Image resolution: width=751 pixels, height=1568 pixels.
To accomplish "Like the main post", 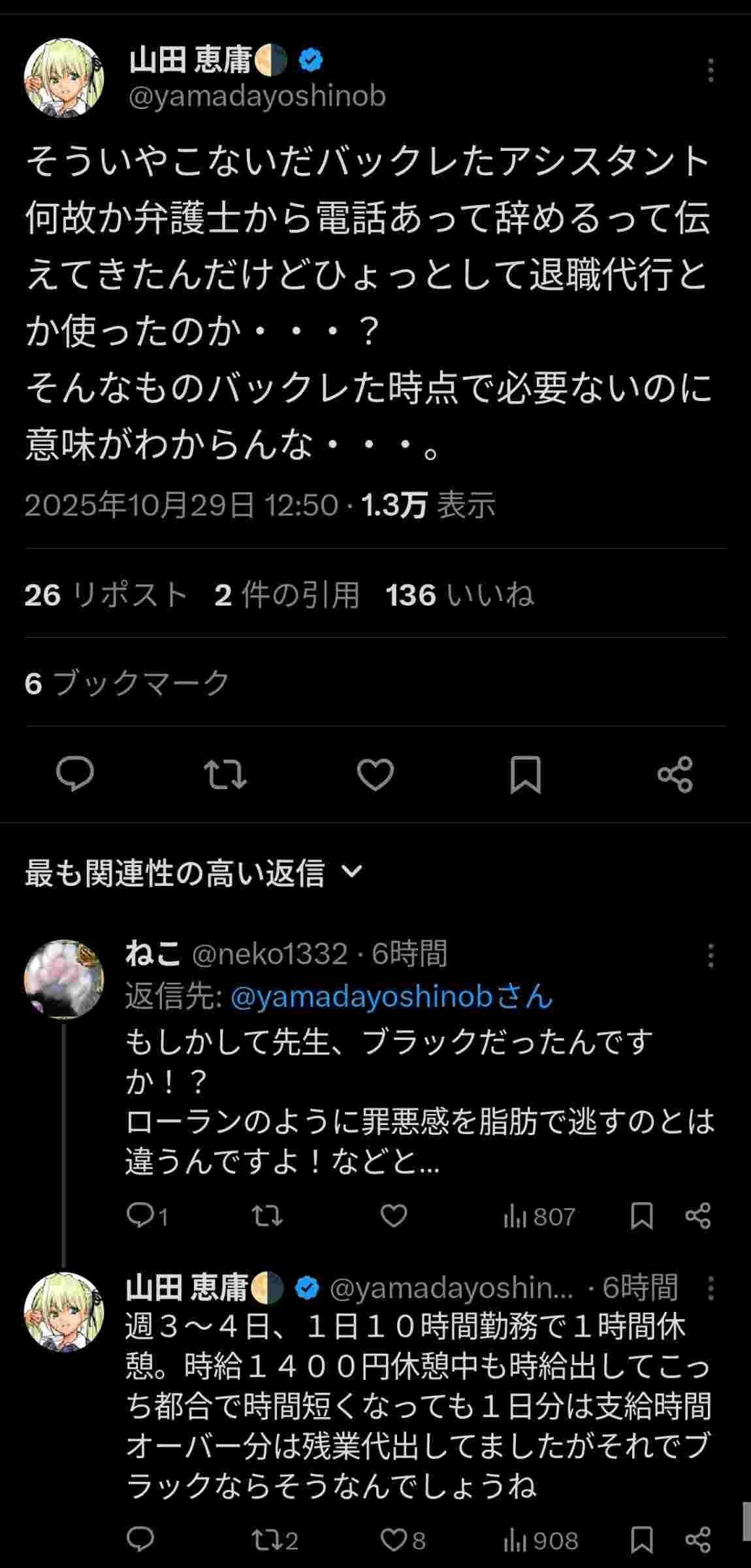I will tap(375, 774).
